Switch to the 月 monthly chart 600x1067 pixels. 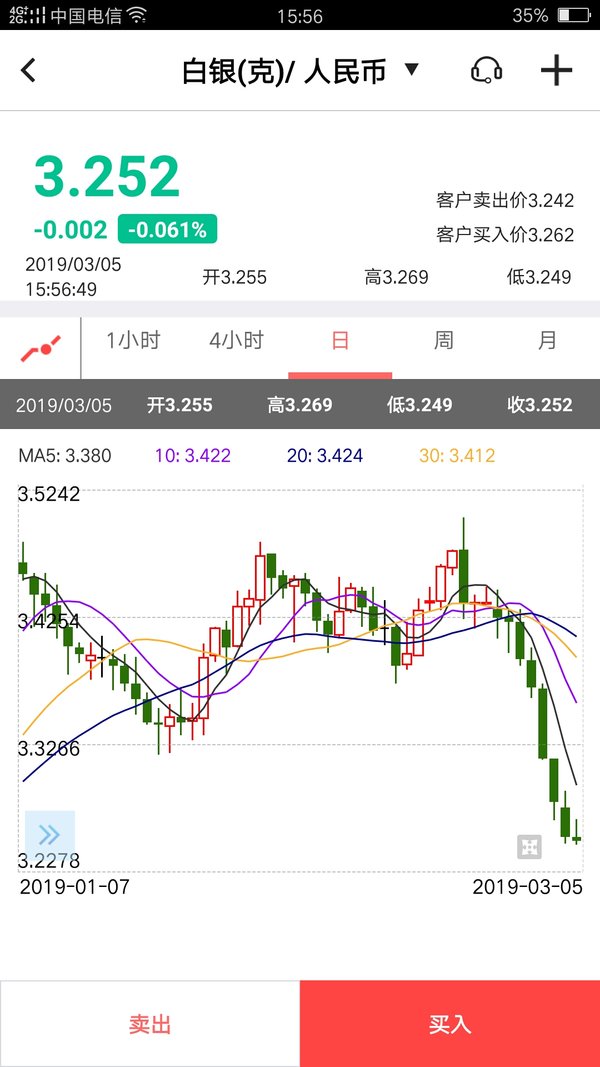pyautogui.click(x=548, y=340)
